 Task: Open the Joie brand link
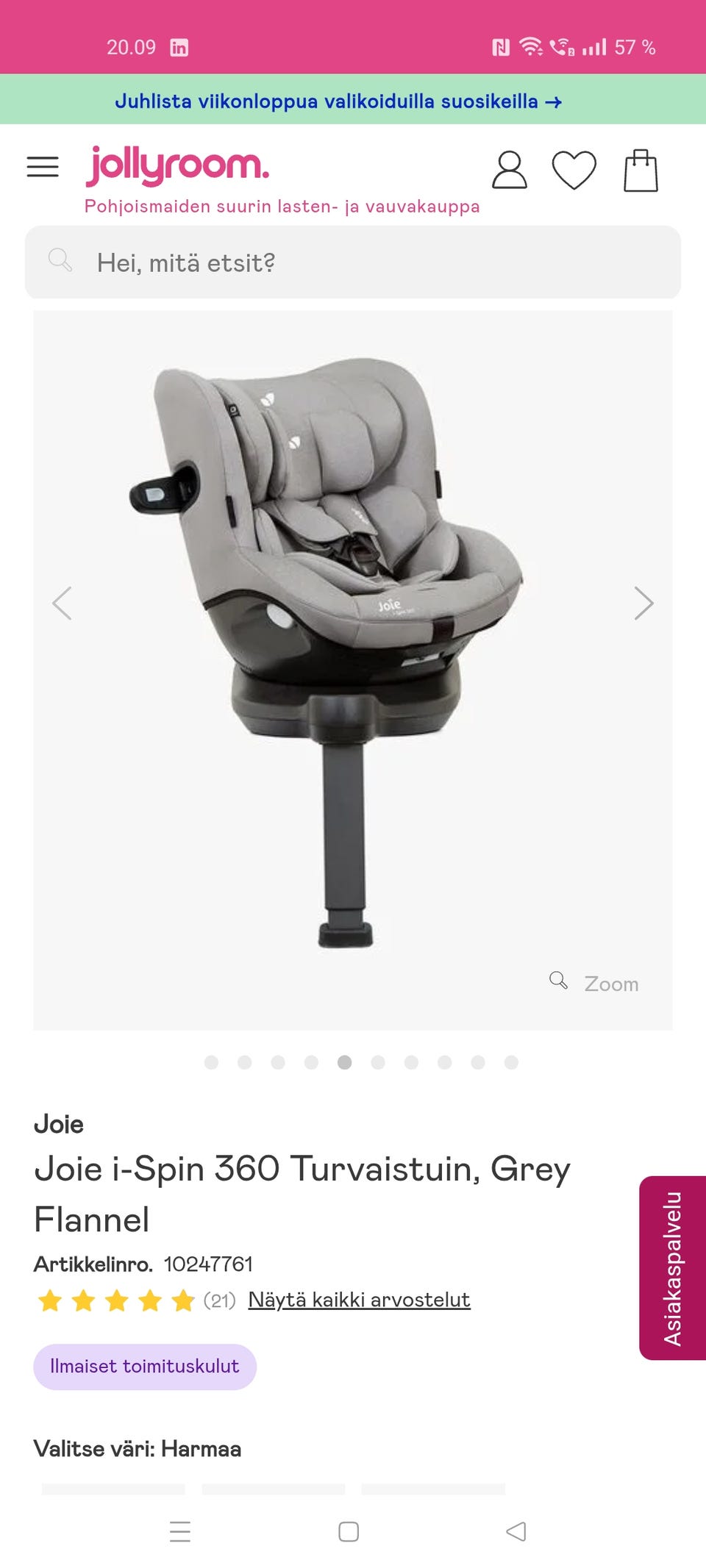59,1124
